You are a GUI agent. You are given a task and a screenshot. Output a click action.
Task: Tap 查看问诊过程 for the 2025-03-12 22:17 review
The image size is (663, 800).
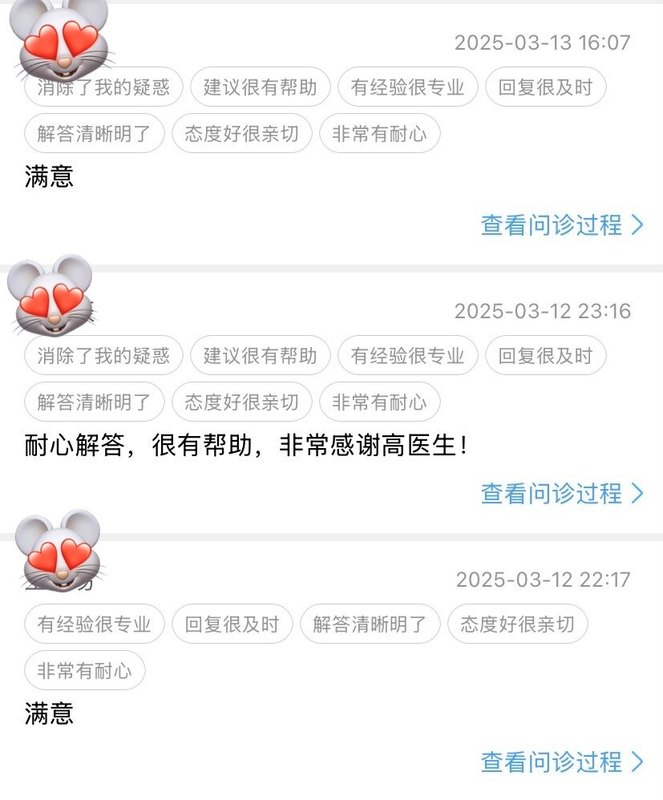(x=562, y=762)
